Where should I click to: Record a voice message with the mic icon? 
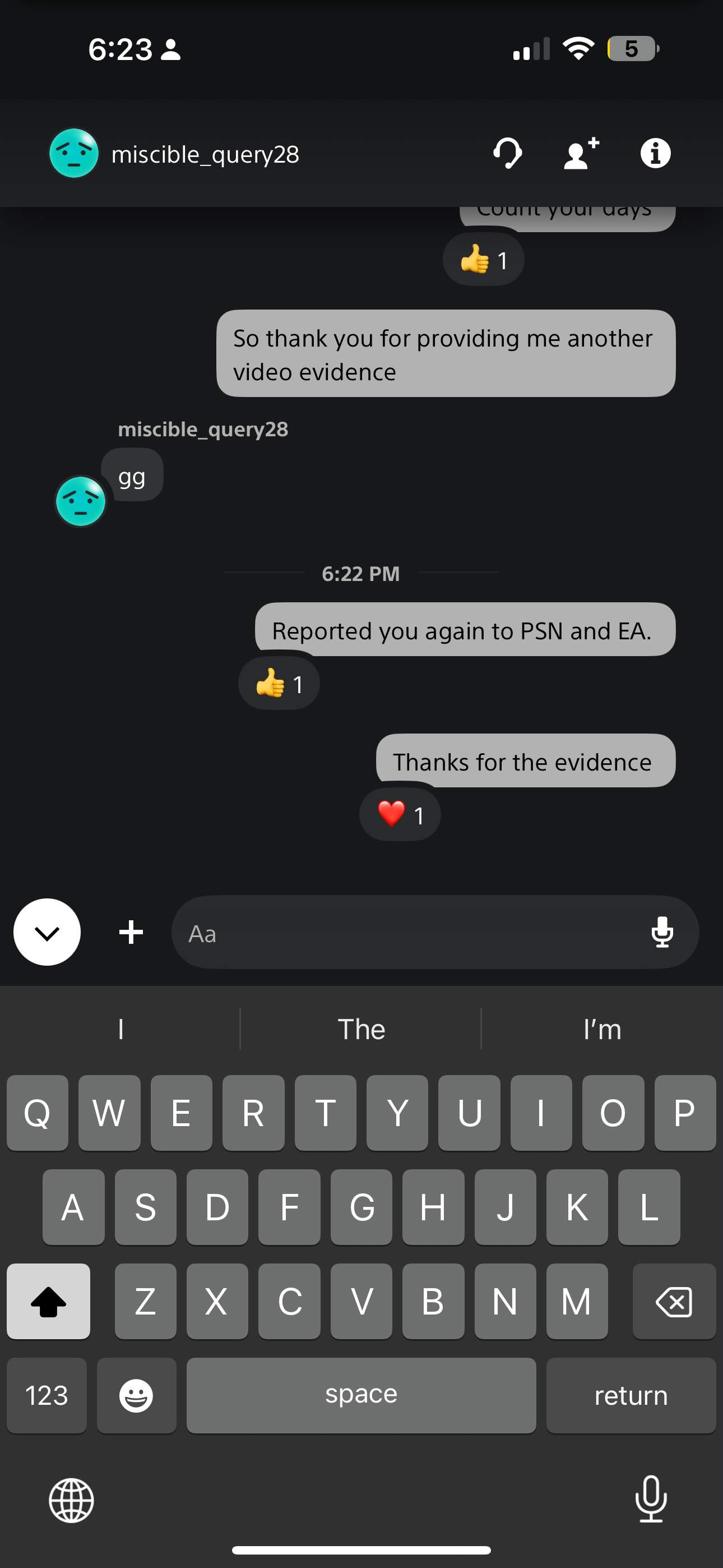[x=661, y=932]
